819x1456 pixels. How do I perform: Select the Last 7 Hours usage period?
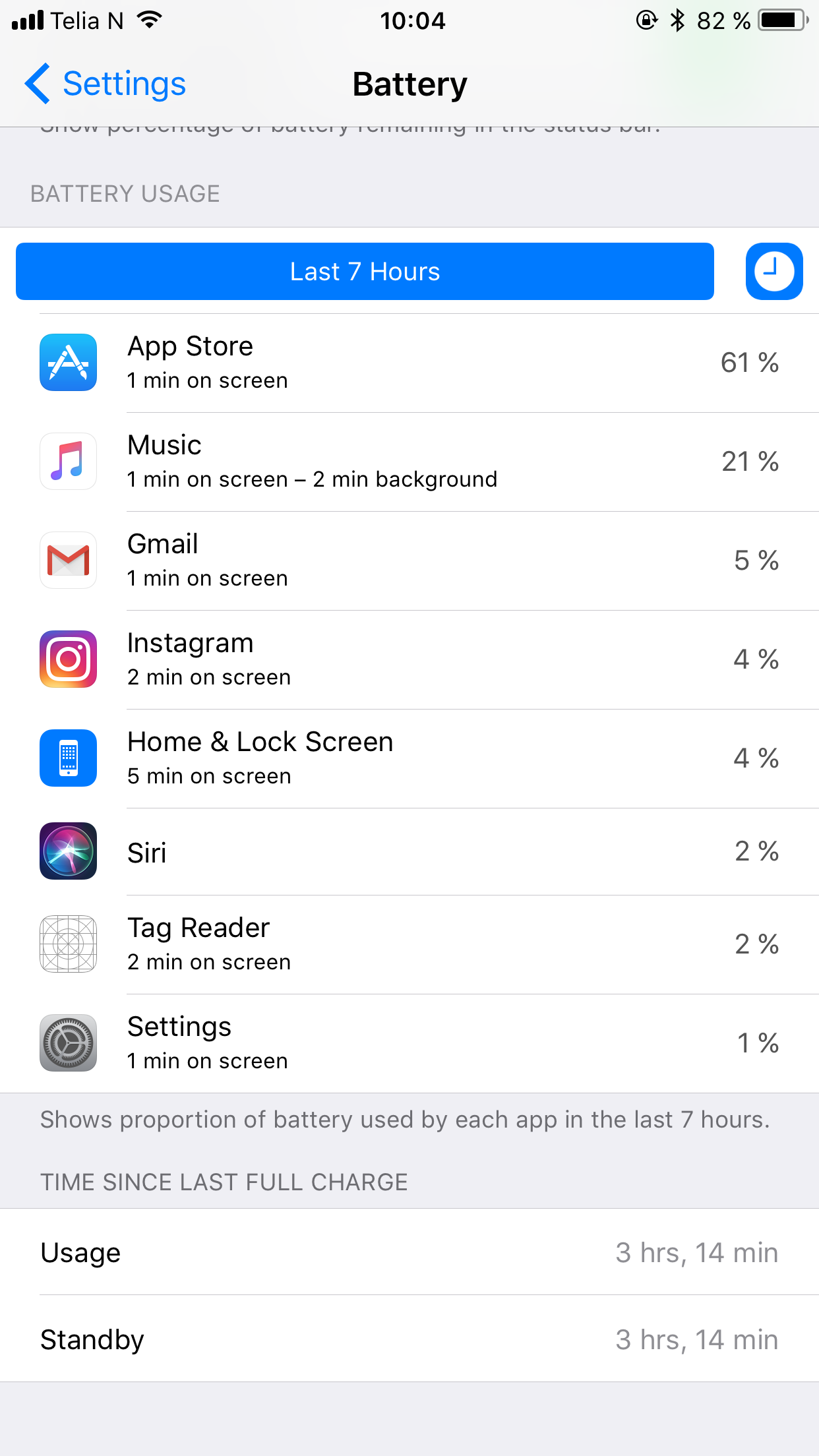click(365, 272)
